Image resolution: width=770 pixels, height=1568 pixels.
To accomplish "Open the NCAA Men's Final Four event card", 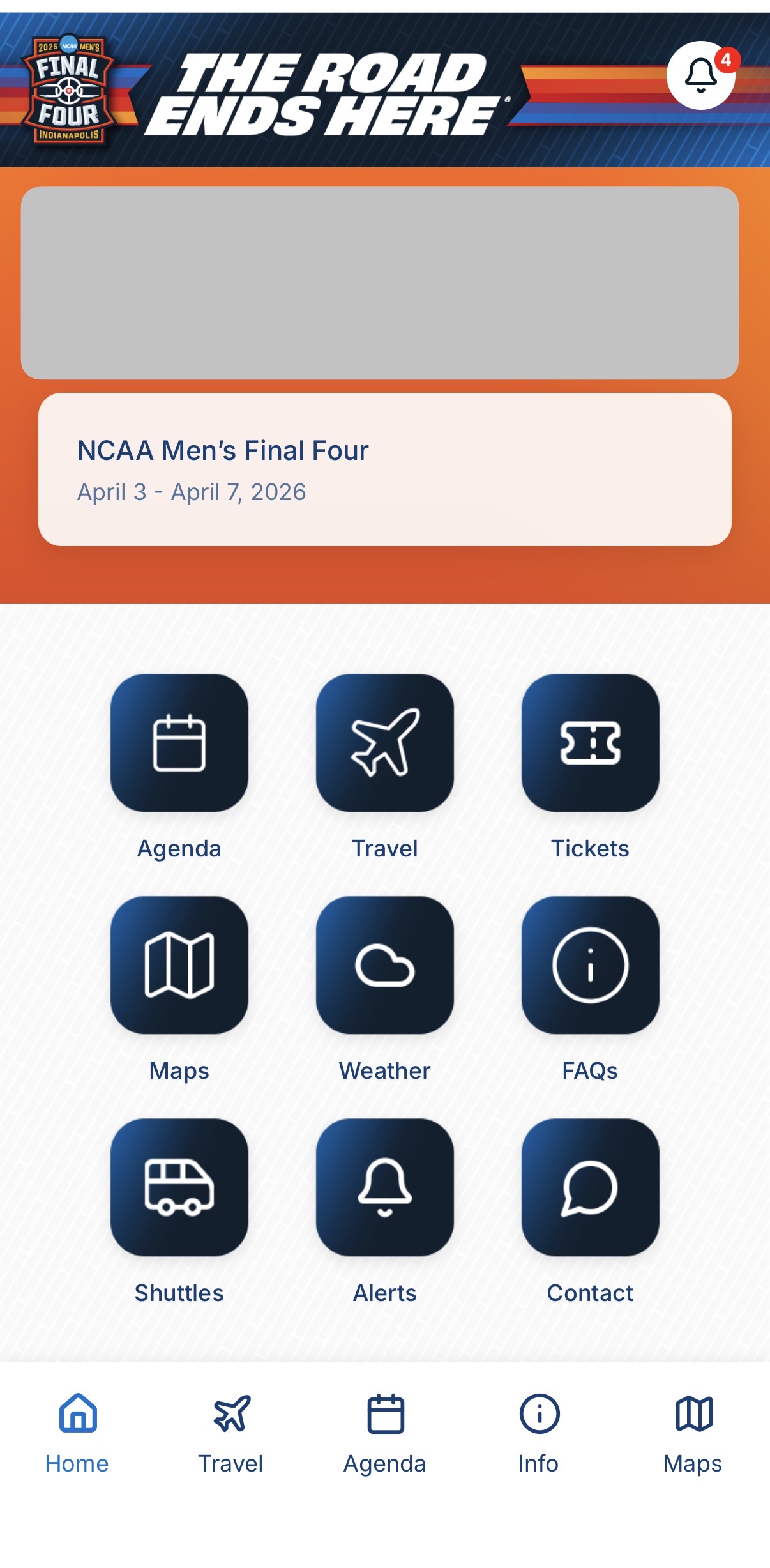I will (384, 468).
